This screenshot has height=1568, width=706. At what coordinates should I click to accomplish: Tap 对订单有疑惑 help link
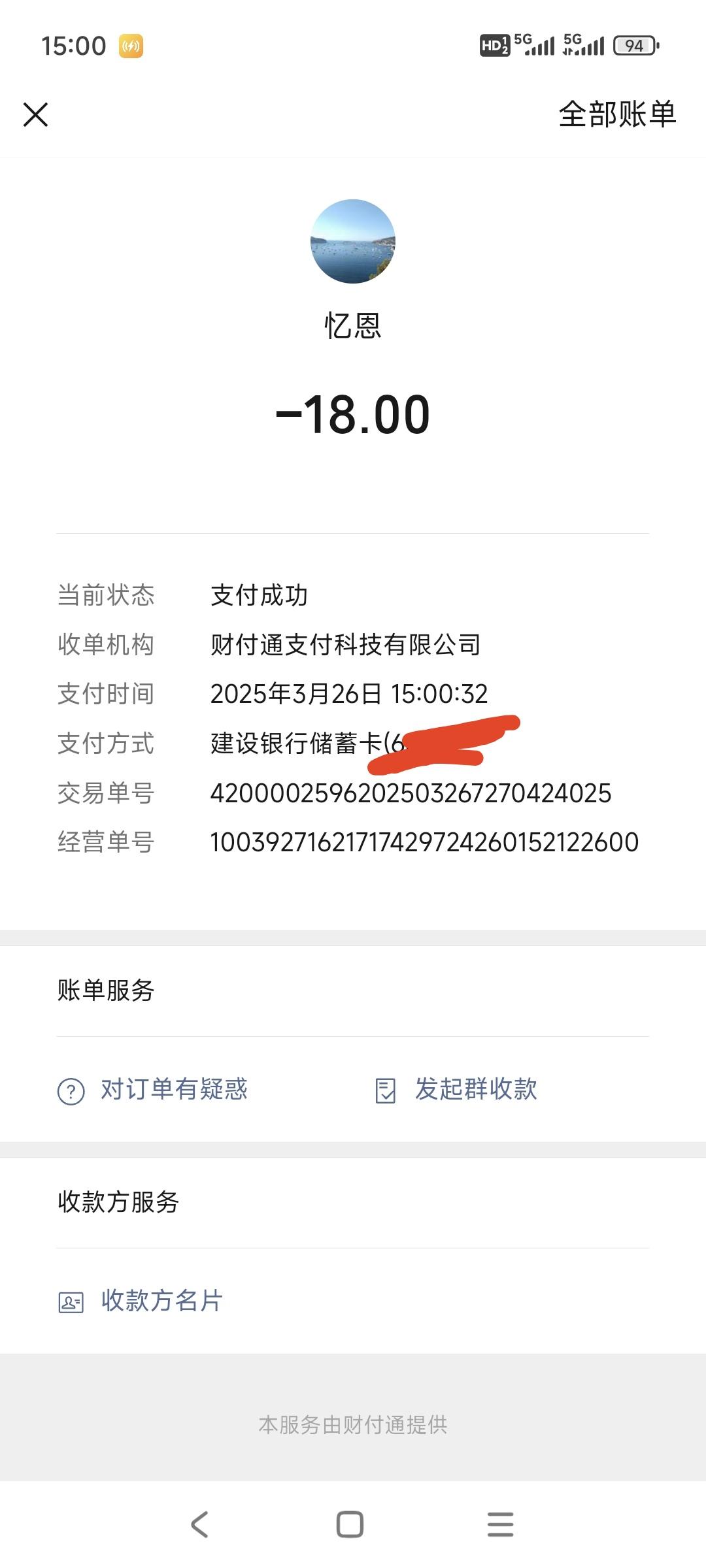(x=153, y=1090)
